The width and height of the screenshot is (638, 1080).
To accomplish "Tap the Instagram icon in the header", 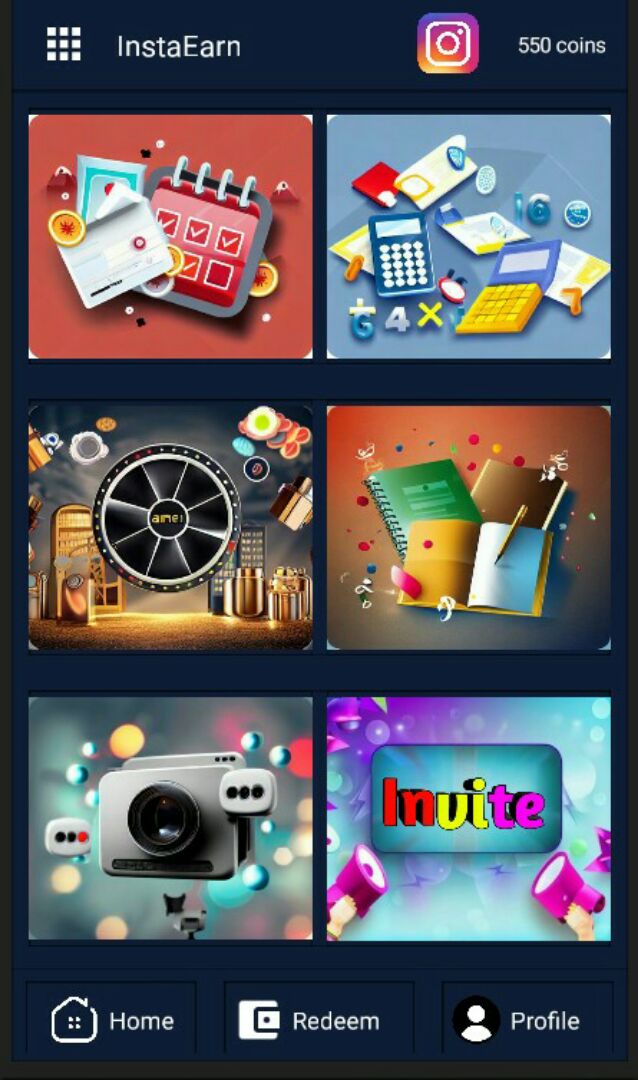I will 447,44.
